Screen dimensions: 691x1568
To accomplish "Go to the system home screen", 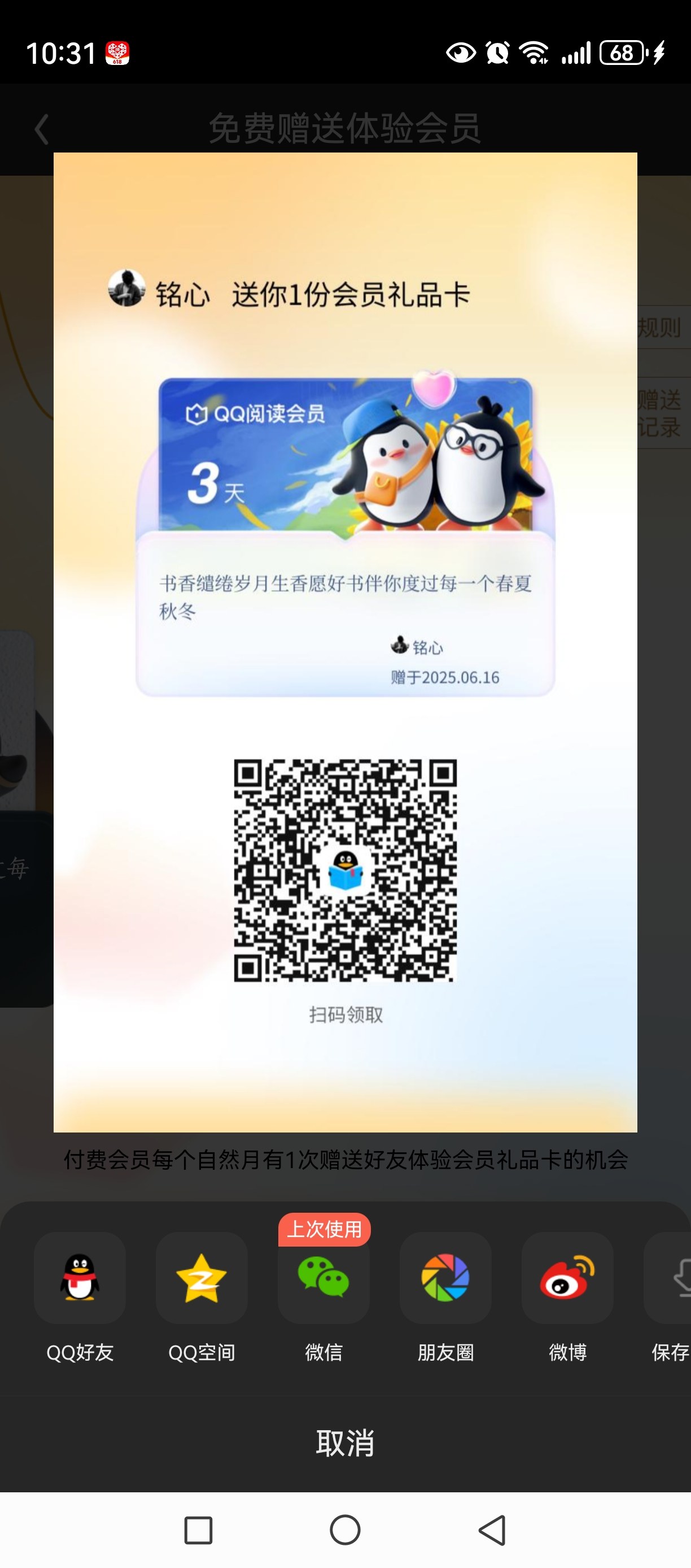I will [345, 1530].
